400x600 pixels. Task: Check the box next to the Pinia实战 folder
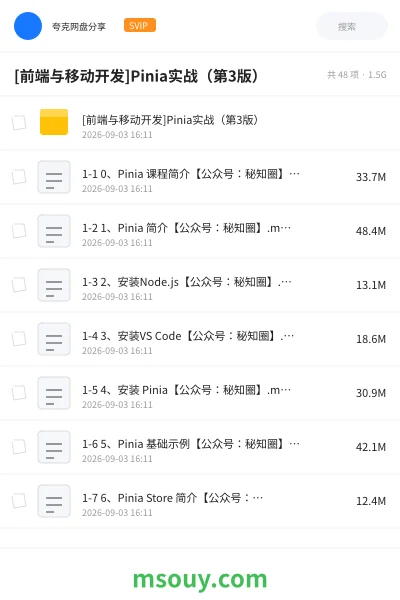pos(19,123)
